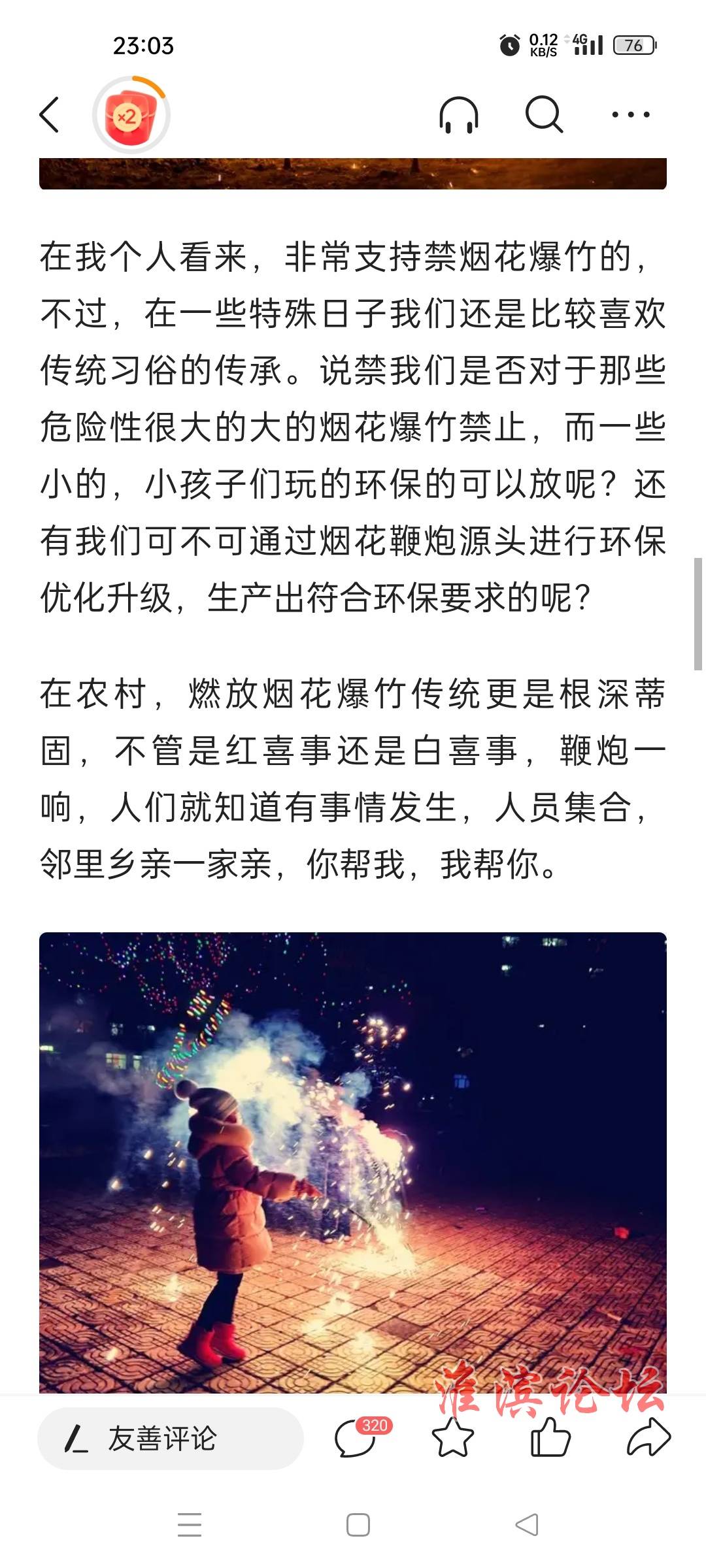Open the three-dot overflow menu
Image resolution: width=706 pixels, height=1568 pixels.
(631, 115)
